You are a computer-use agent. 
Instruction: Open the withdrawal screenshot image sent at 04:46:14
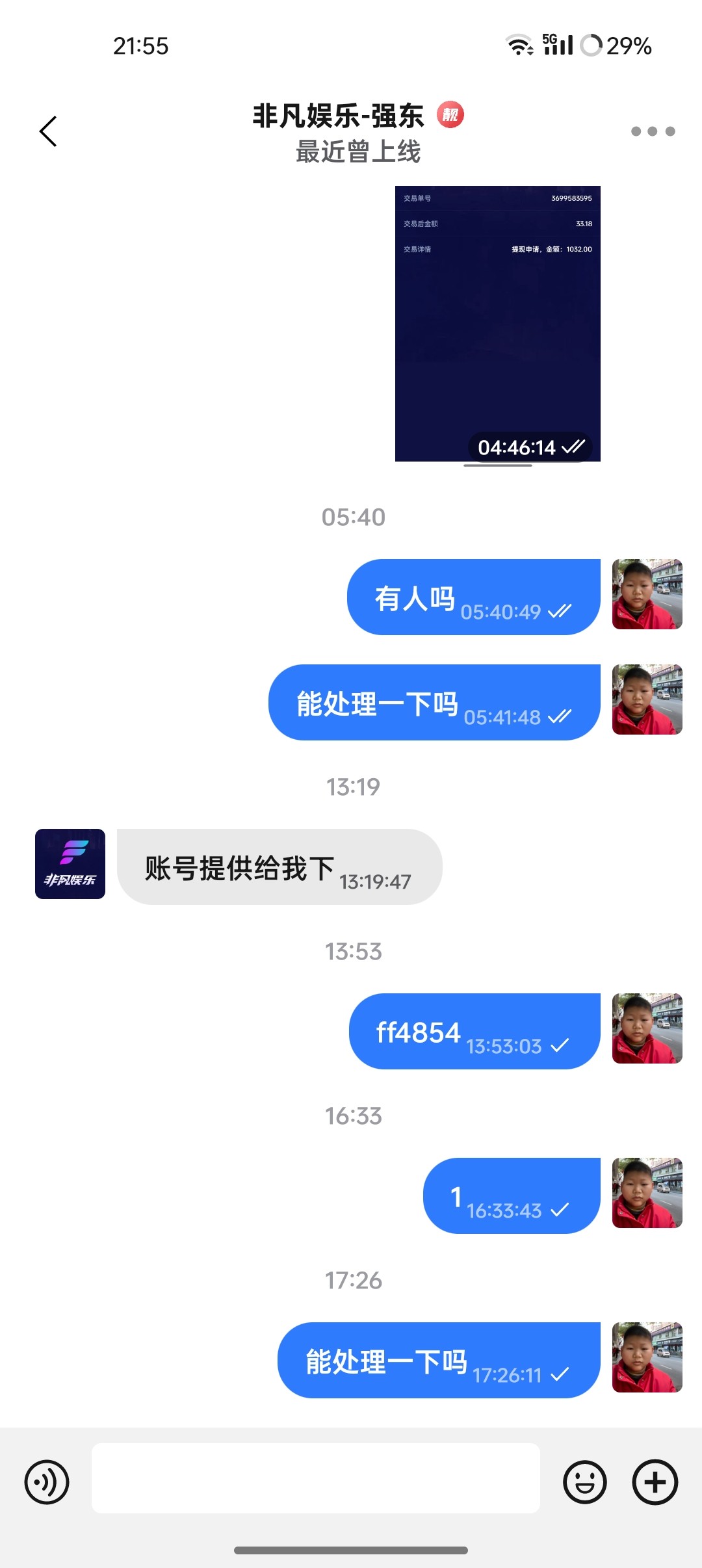pos(498,324)
